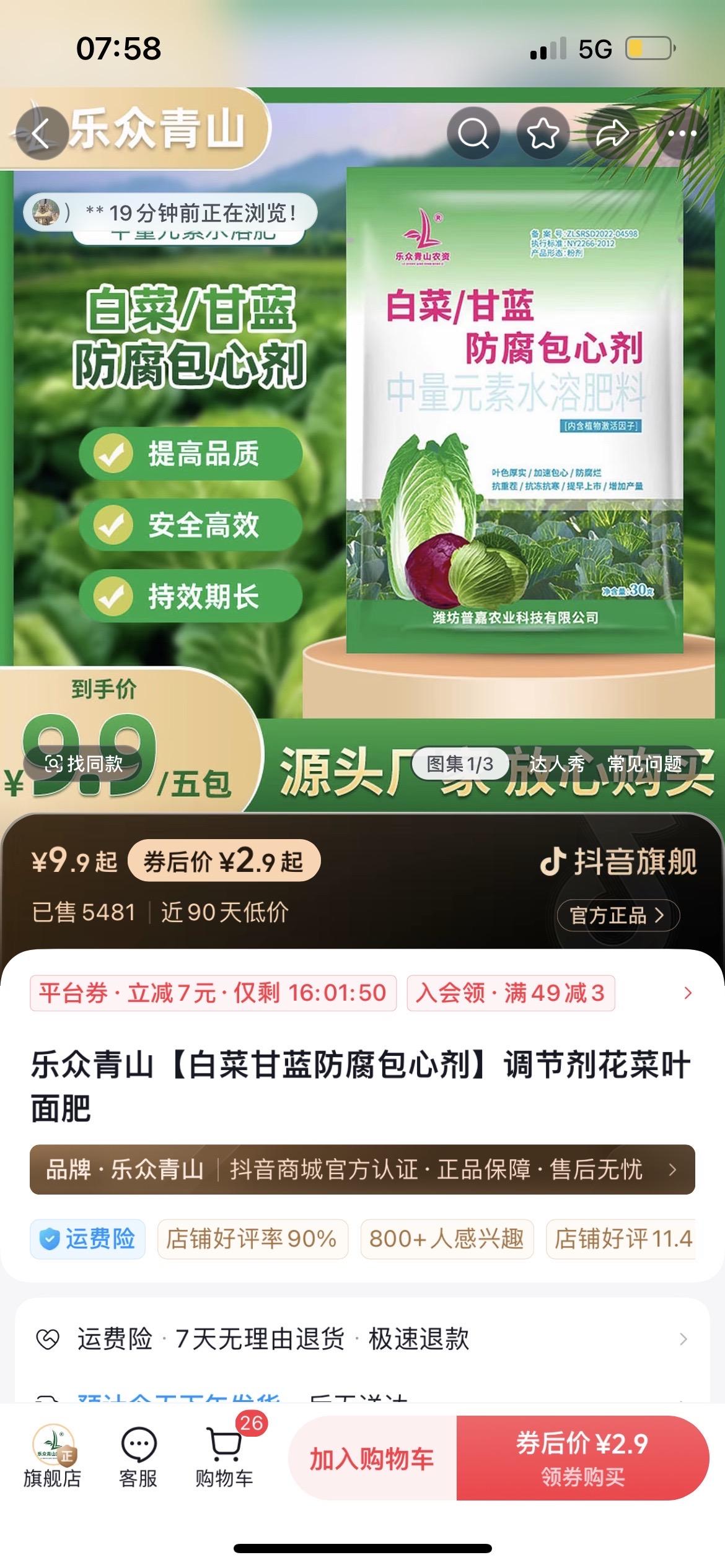Open the search icon
The height and width of the screenshot is (1568, 725).
point(473,133)
